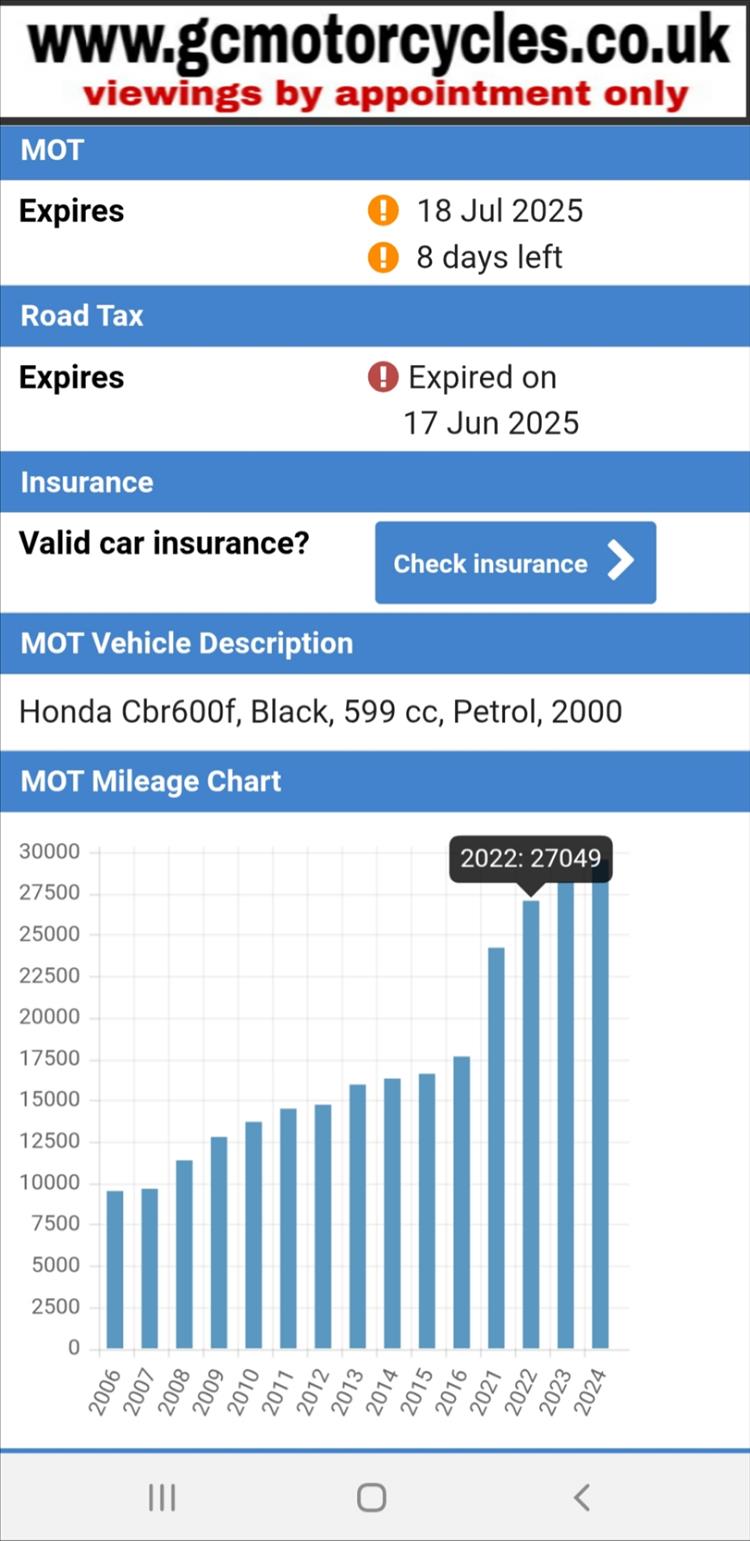Open recent apps from navigation bar
The height and width of the screenshot is (1541, 750).
click(162, 1497)
